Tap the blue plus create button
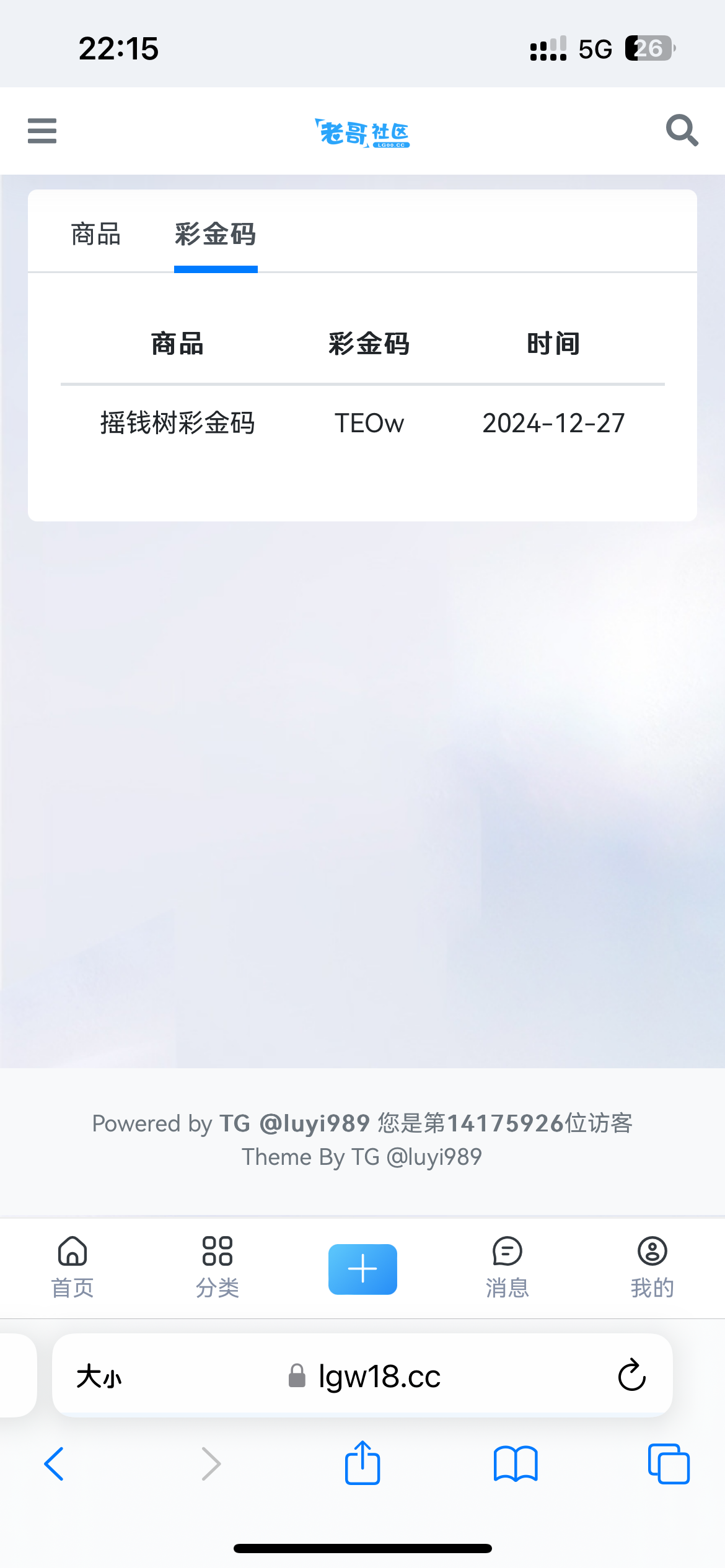Screen dimensions: 725x1568 click(x=362, y=1269)
